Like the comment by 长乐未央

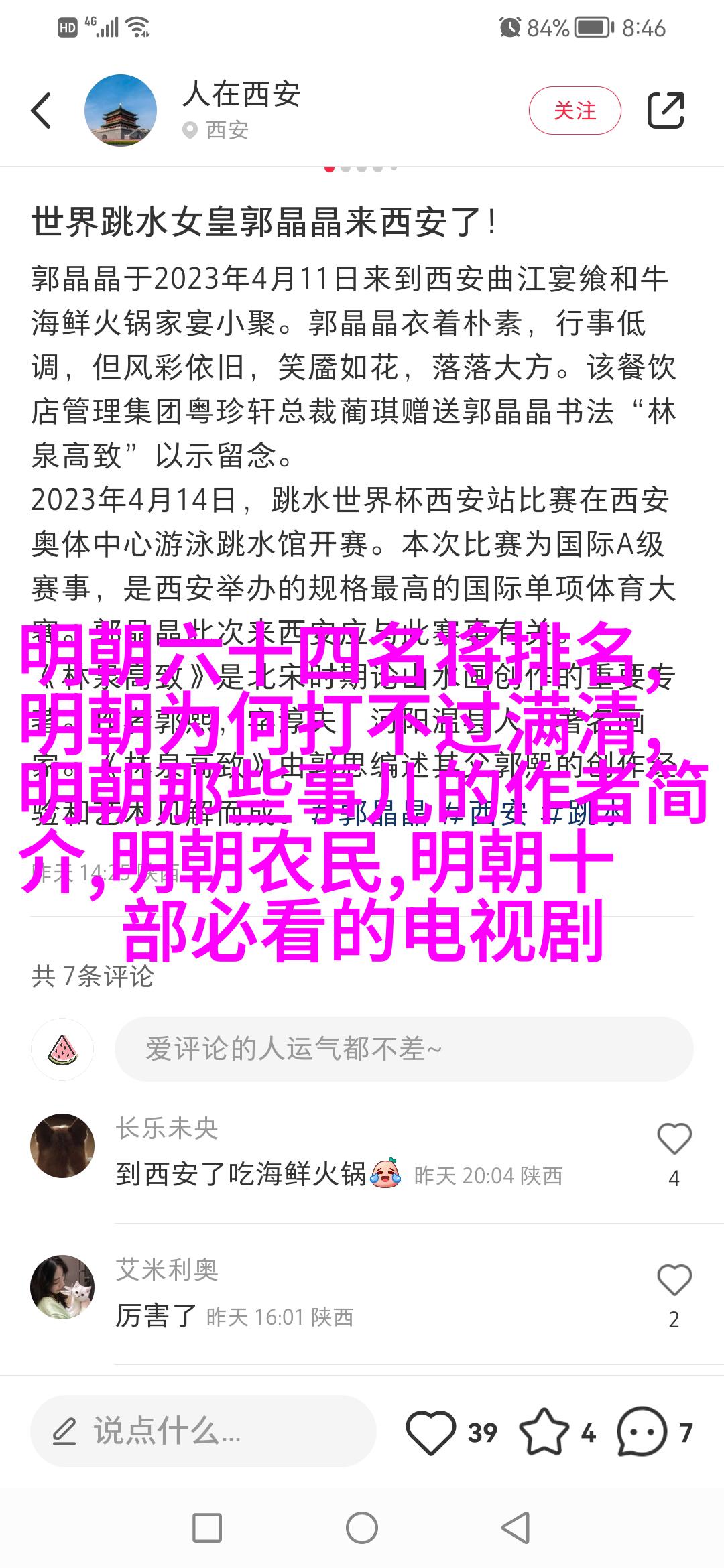(674, 1138)
